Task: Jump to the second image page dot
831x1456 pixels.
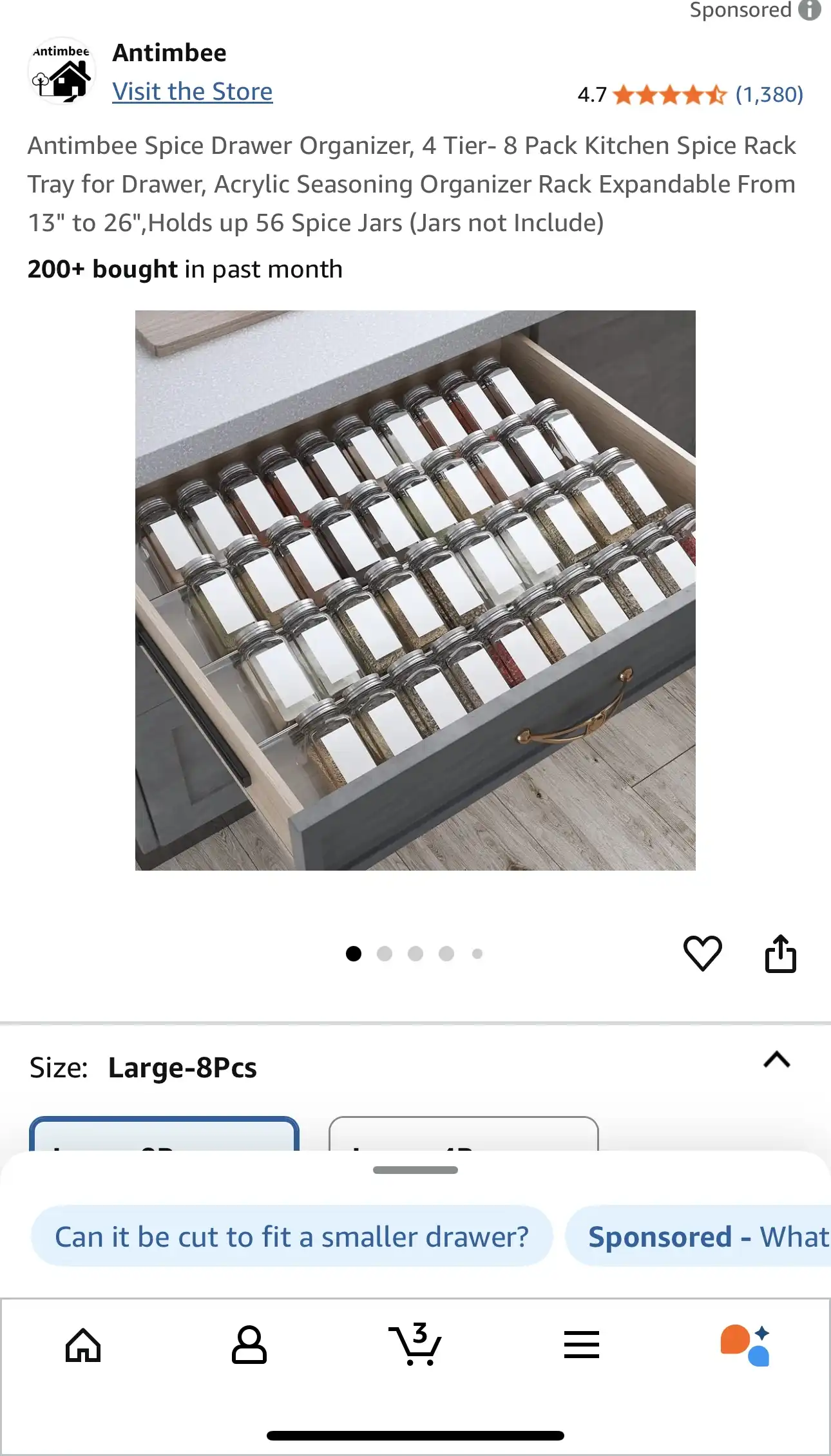Action: pos(385,954)
